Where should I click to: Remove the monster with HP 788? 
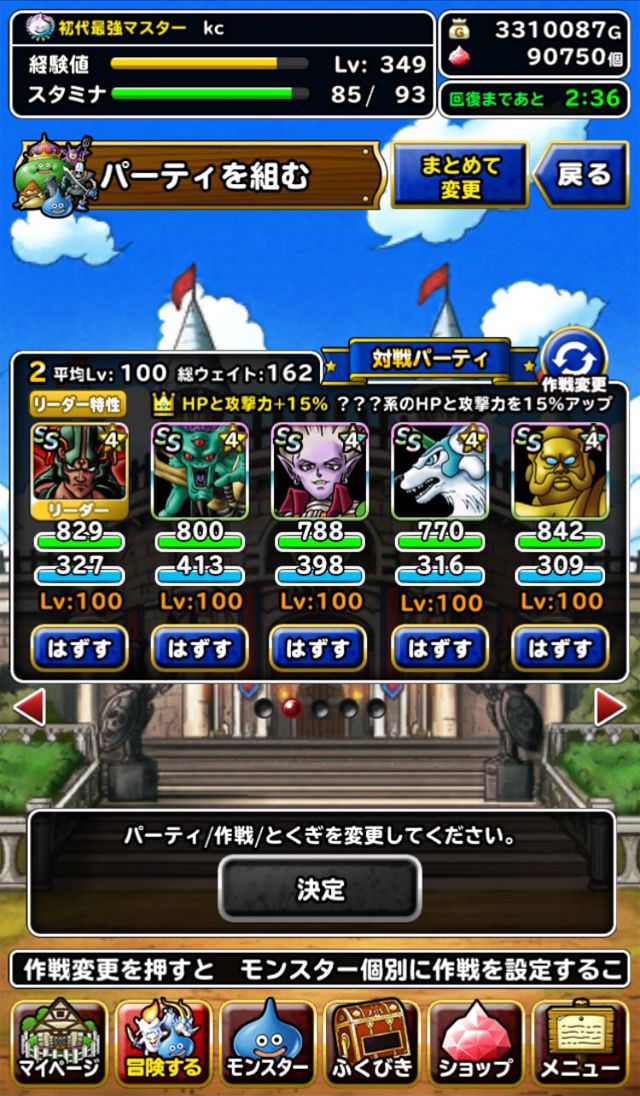point(319,647)
